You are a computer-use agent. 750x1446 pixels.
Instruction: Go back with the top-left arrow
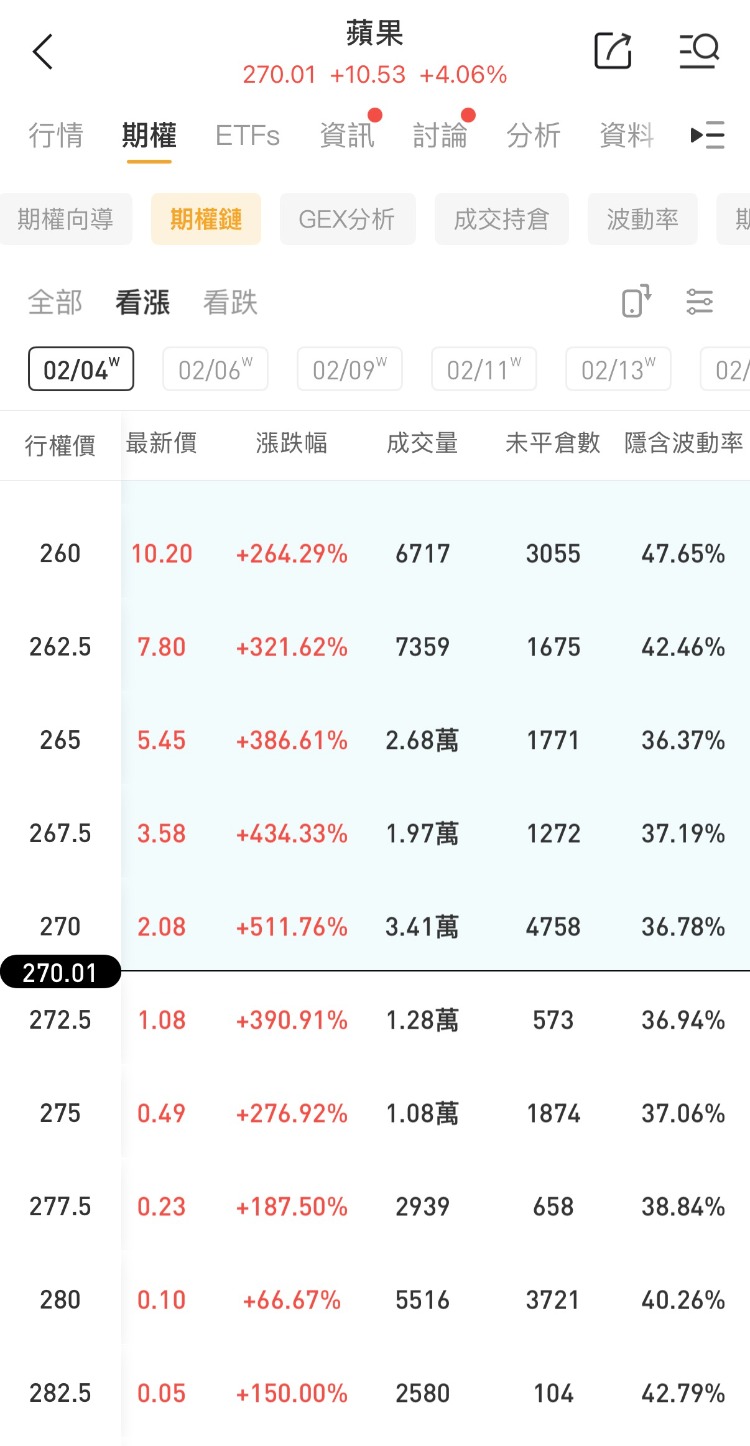pos(42,51)
